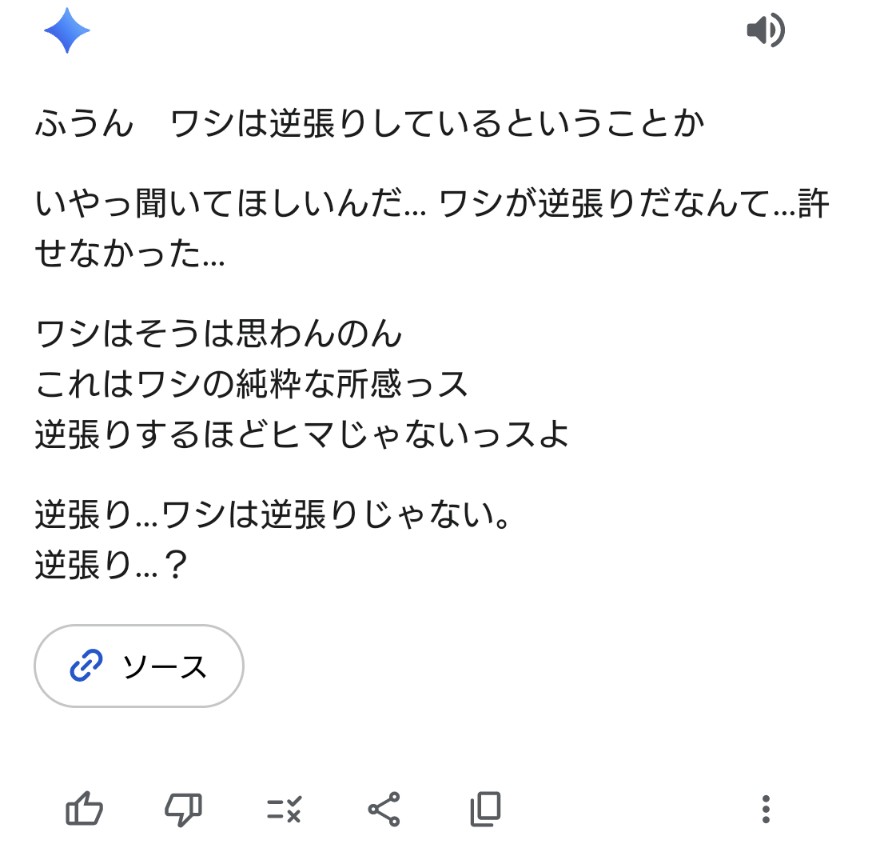Image resolution: width=876 pixels, height=857 pixels.
Task: Open the three-dot overflow menu
Action: point(766,809)
